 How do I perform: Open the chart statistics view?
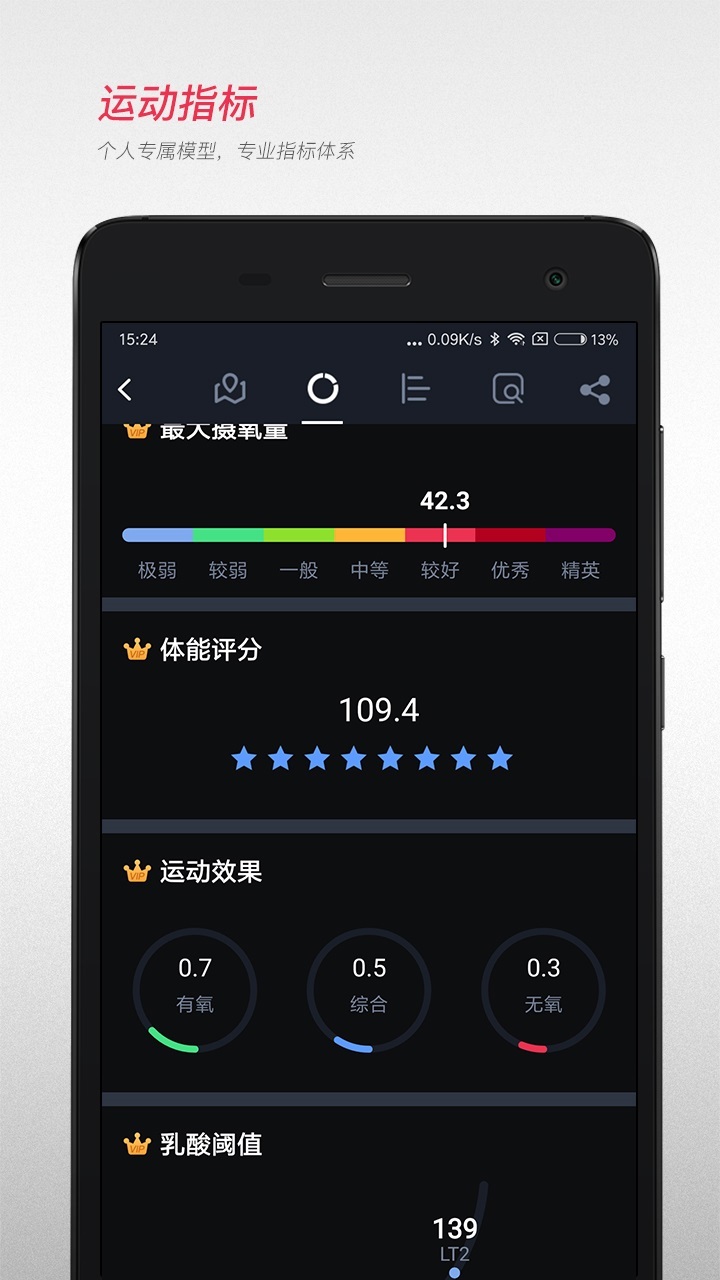click(416, 388)
